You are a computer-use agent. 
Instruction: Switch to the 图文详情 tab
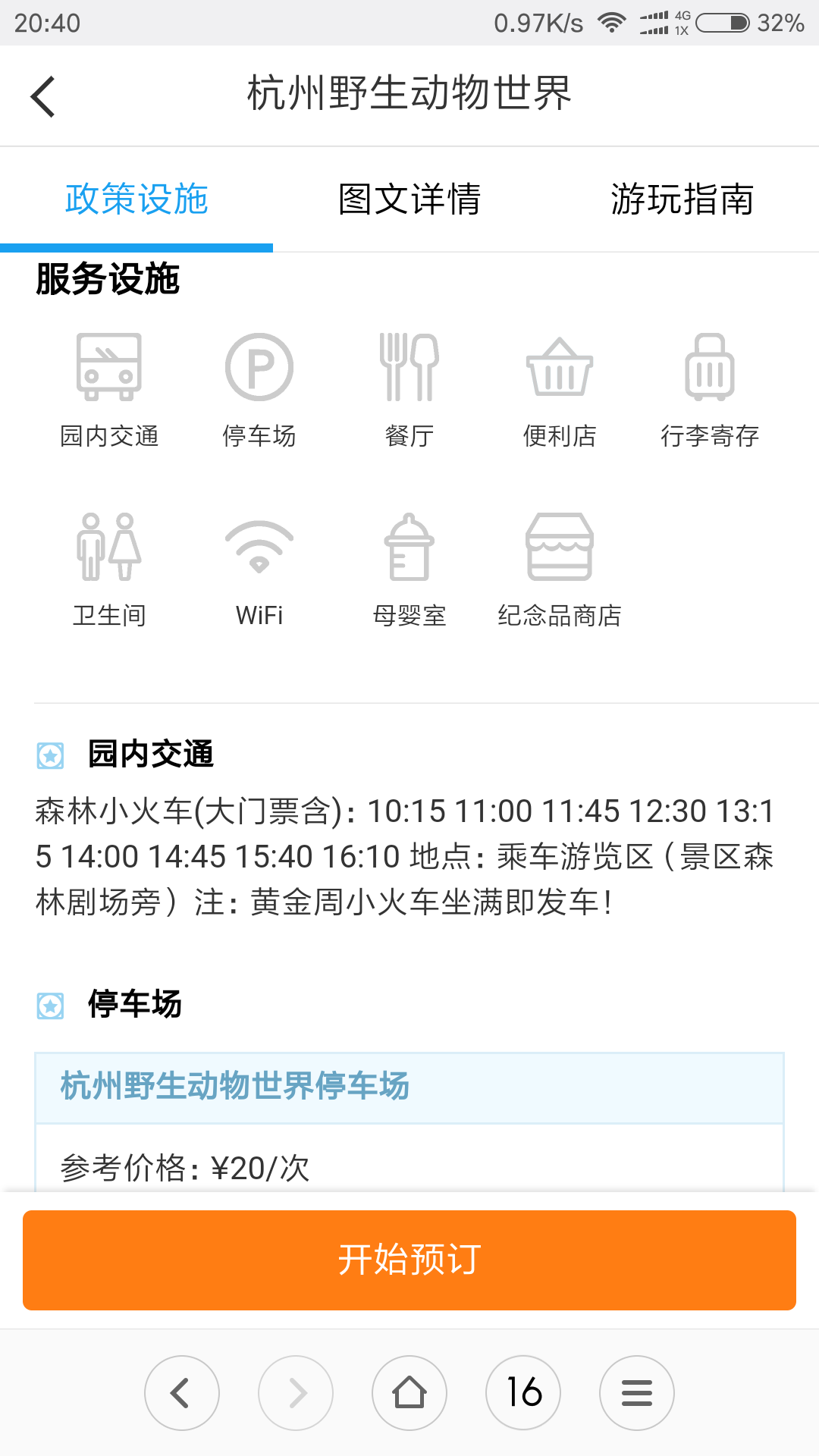click(409, 199)
